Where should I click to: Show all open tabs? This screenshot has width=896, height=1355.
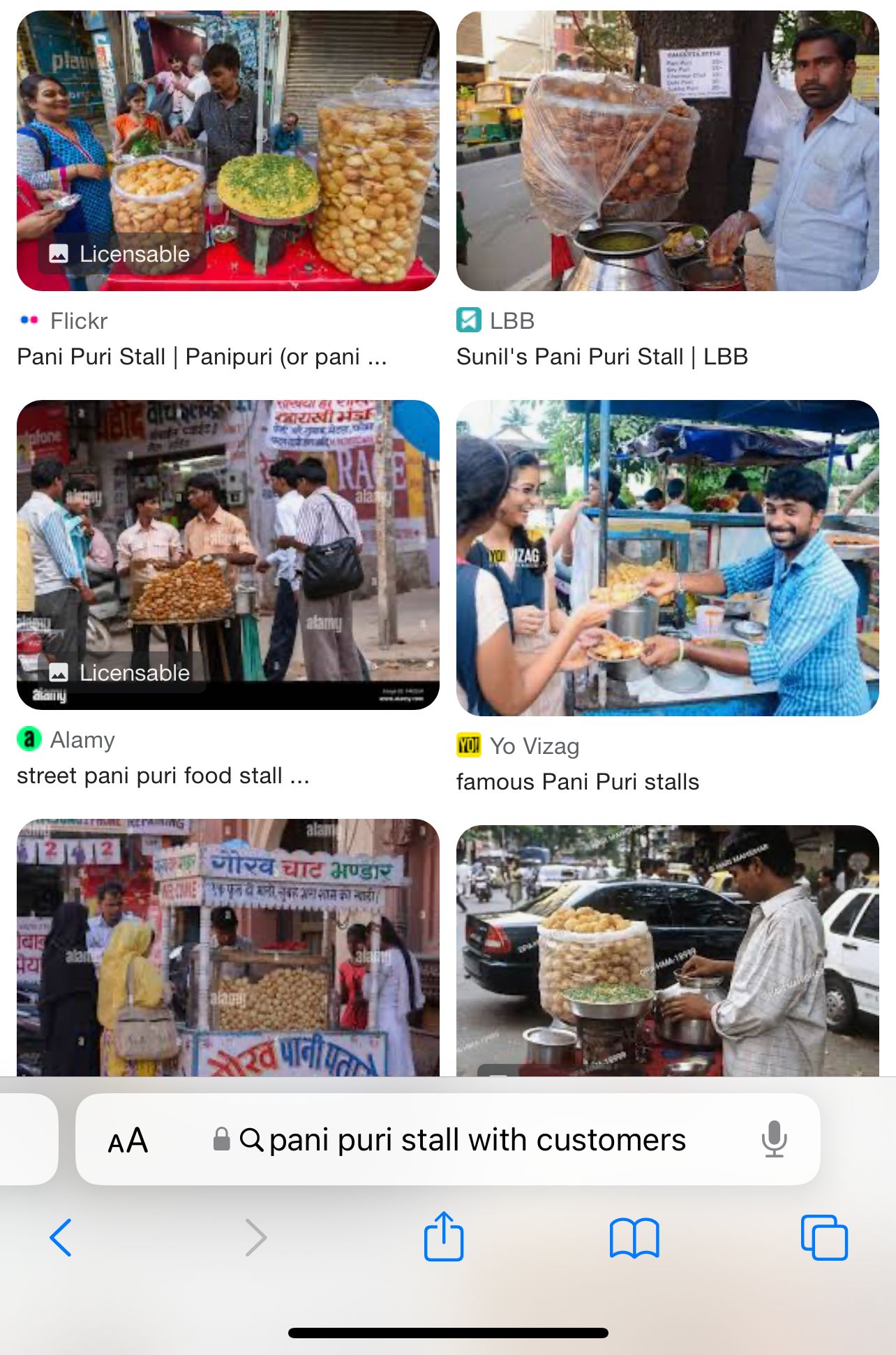[824, 1238]
